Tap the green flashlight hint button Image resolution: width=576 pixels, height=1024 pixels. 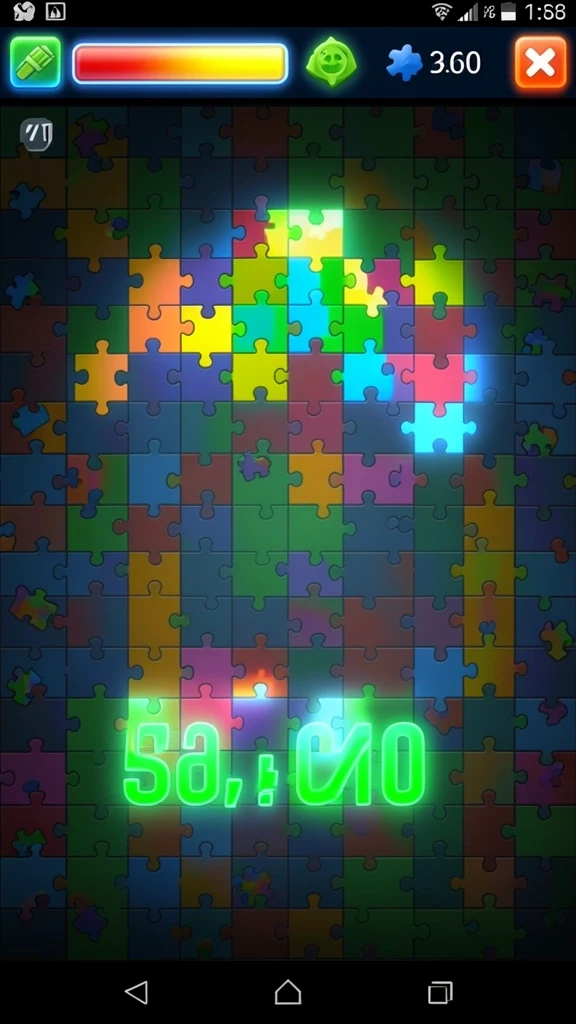pos(35,63)
